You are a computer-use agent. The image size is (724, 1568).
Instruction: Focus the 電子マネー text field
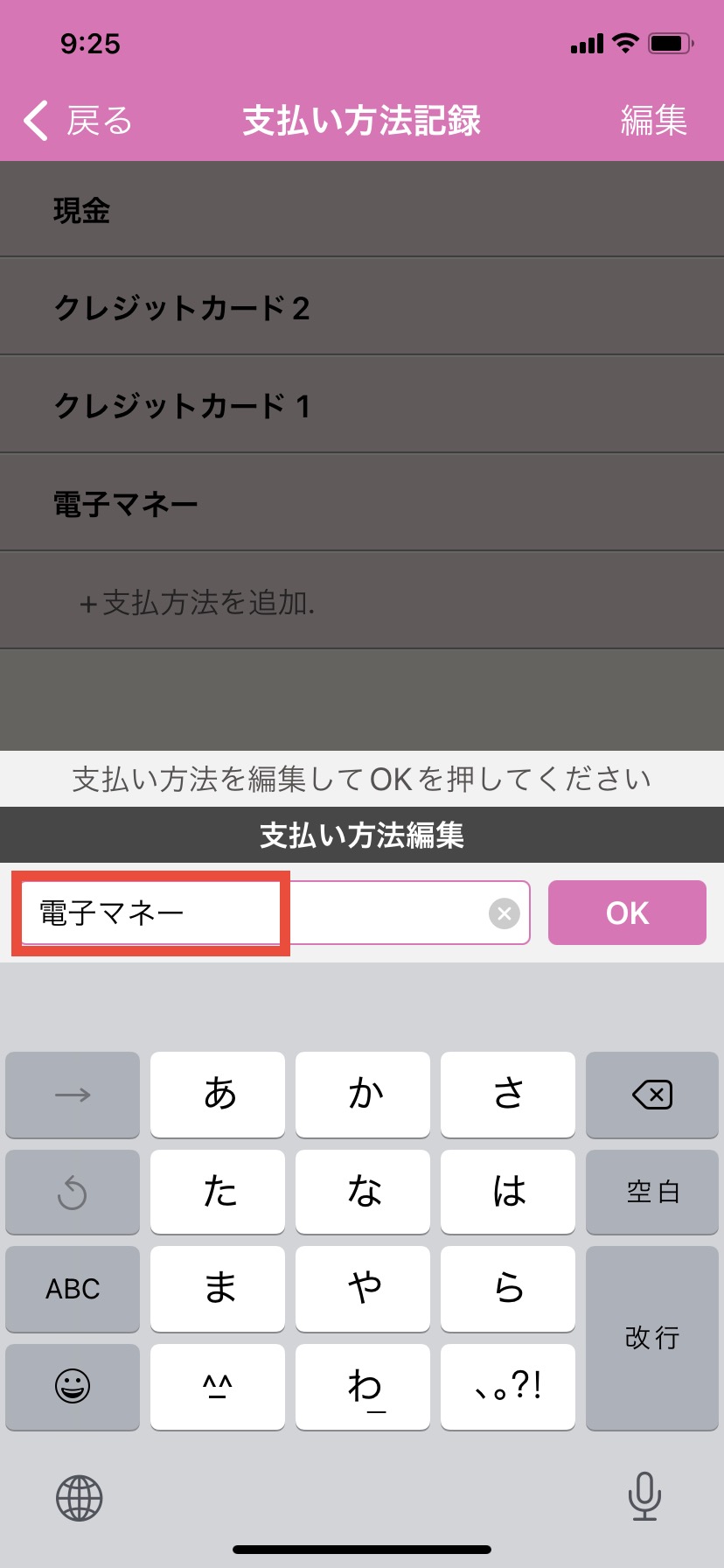(254, 913)
